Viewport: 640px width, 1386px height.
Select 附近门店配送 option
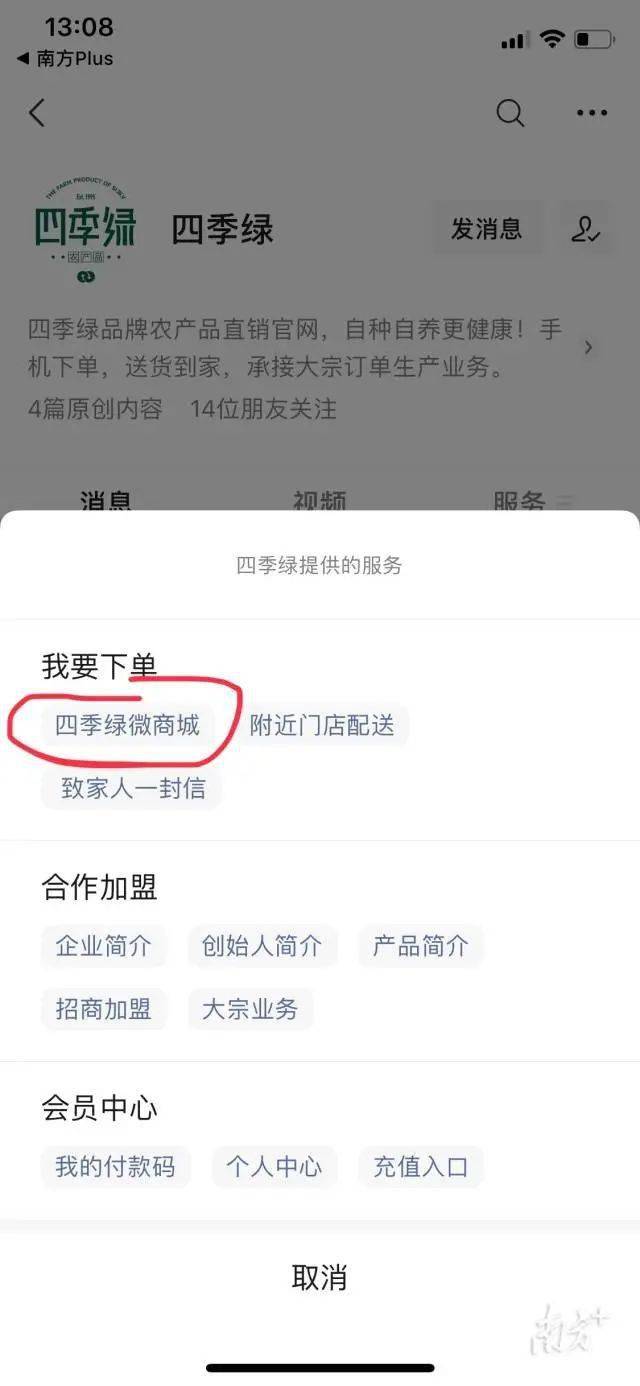point(322,725)
